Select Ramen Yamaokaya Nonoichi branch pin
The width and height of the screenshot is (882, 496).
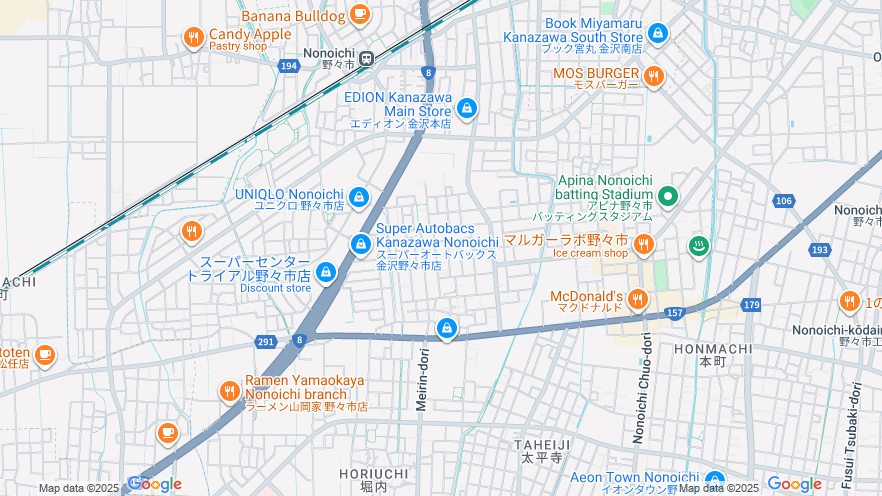(x=229, y=391)
